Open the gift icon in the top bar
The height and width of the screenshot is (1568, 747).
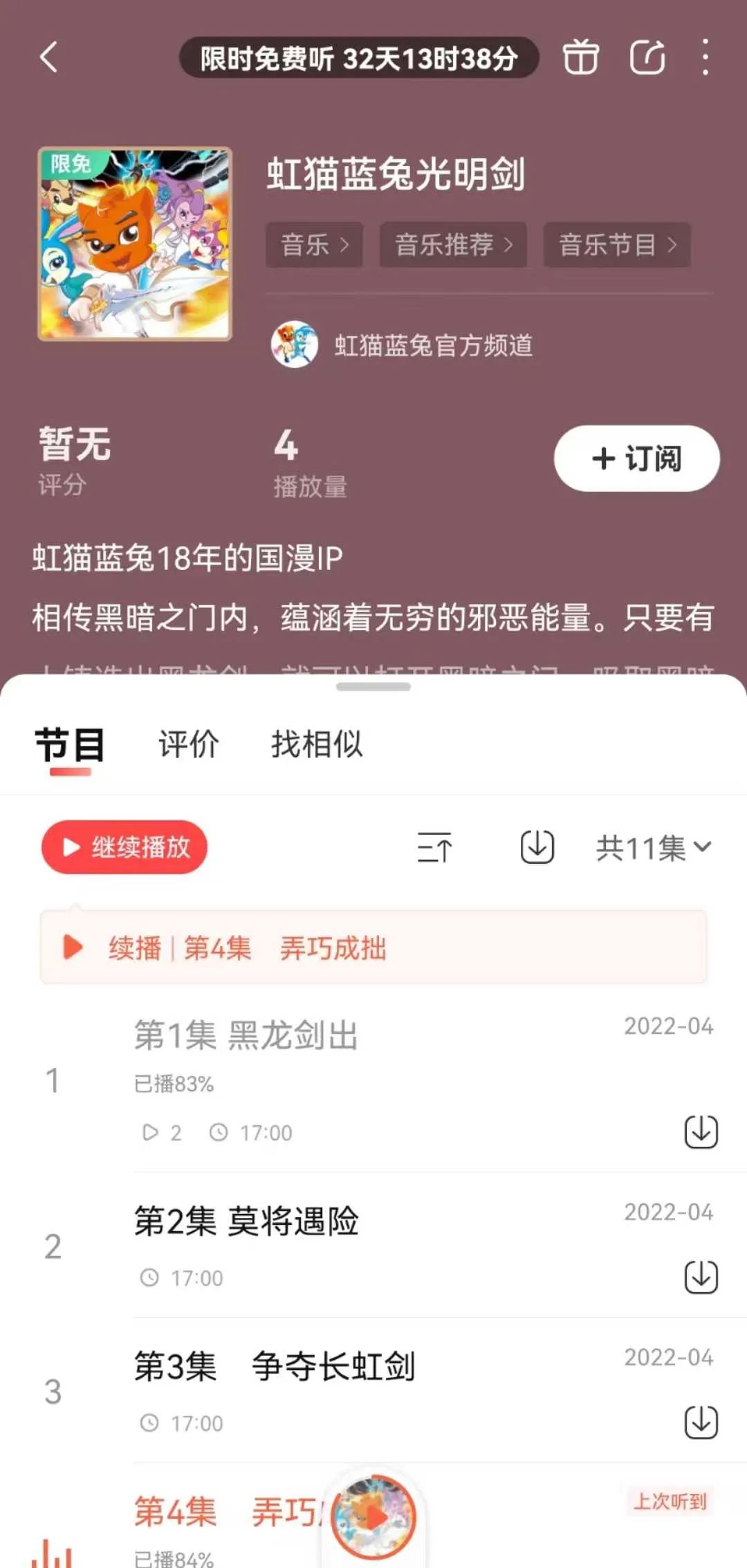[580, 57]
